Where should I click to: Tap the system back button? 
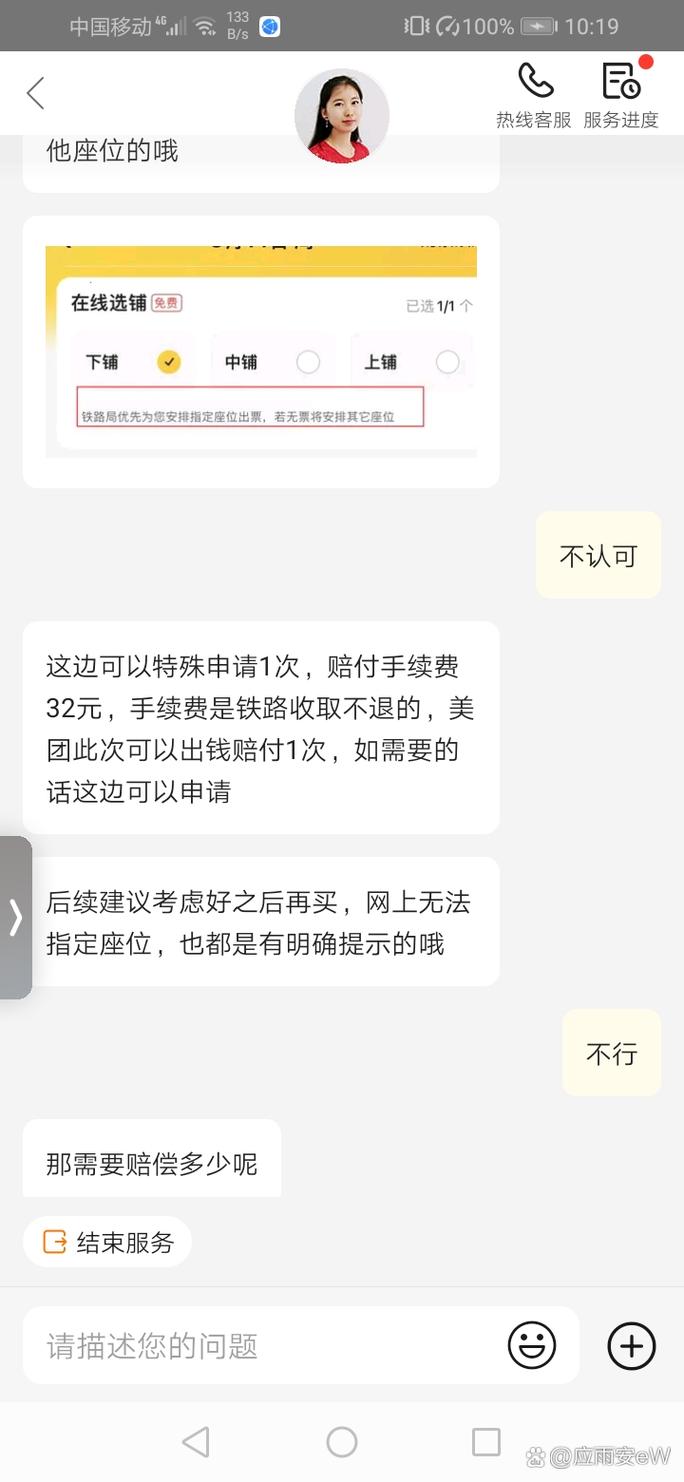(196, 1441)
